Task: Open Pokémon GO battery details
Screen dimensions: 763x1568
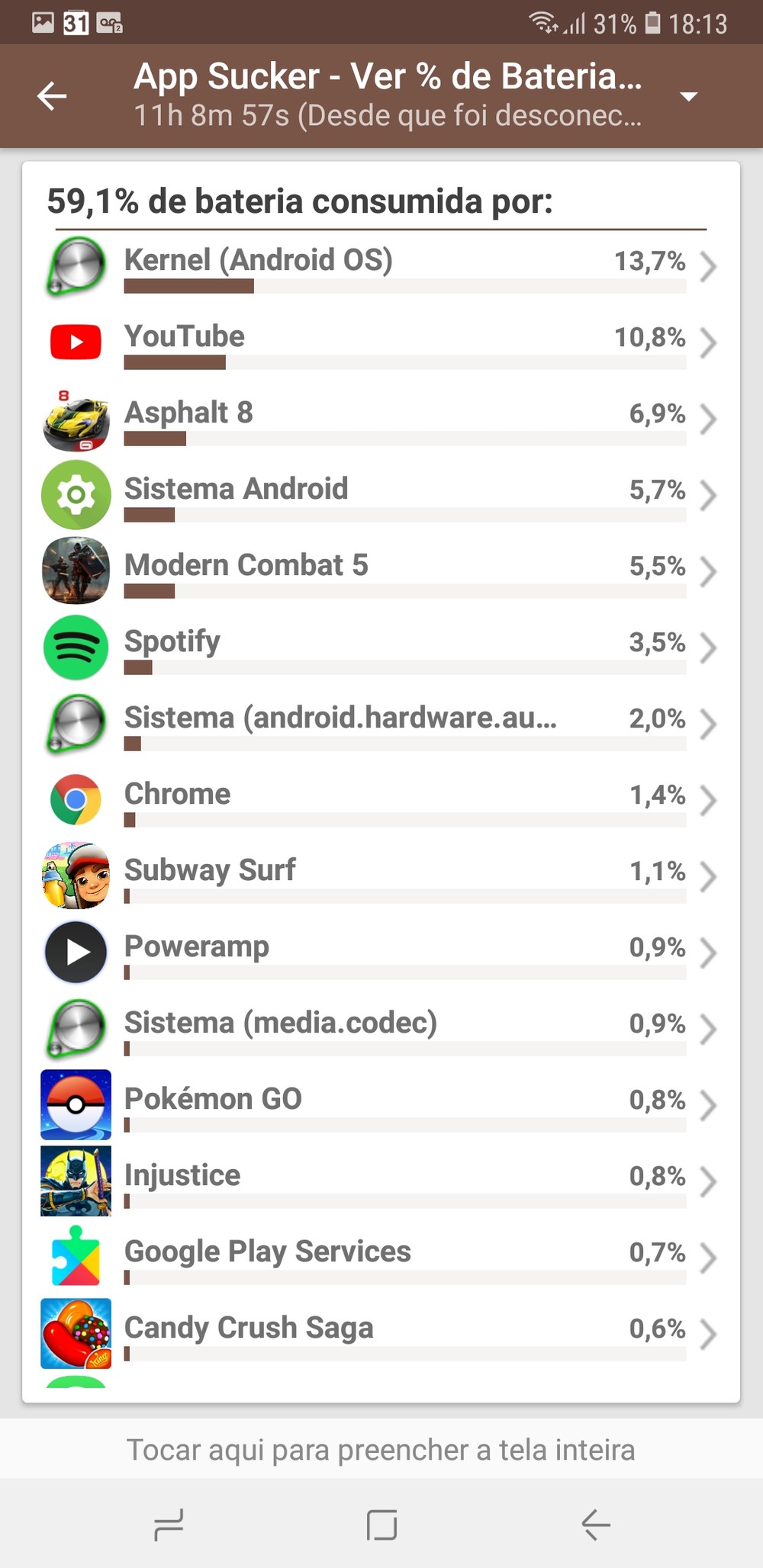Action: pos(381,1105)
